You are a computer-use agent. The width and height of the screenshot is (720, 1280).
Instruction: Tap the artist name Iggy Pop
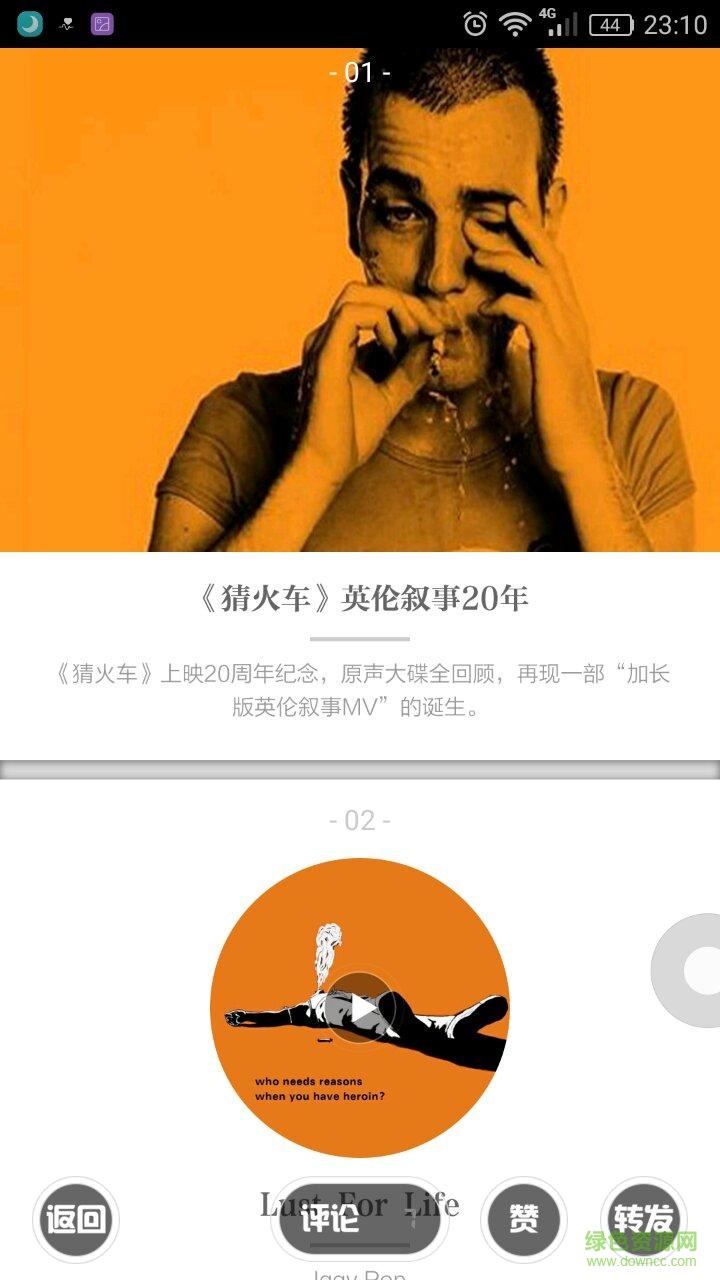click(x=360, y=1272)
